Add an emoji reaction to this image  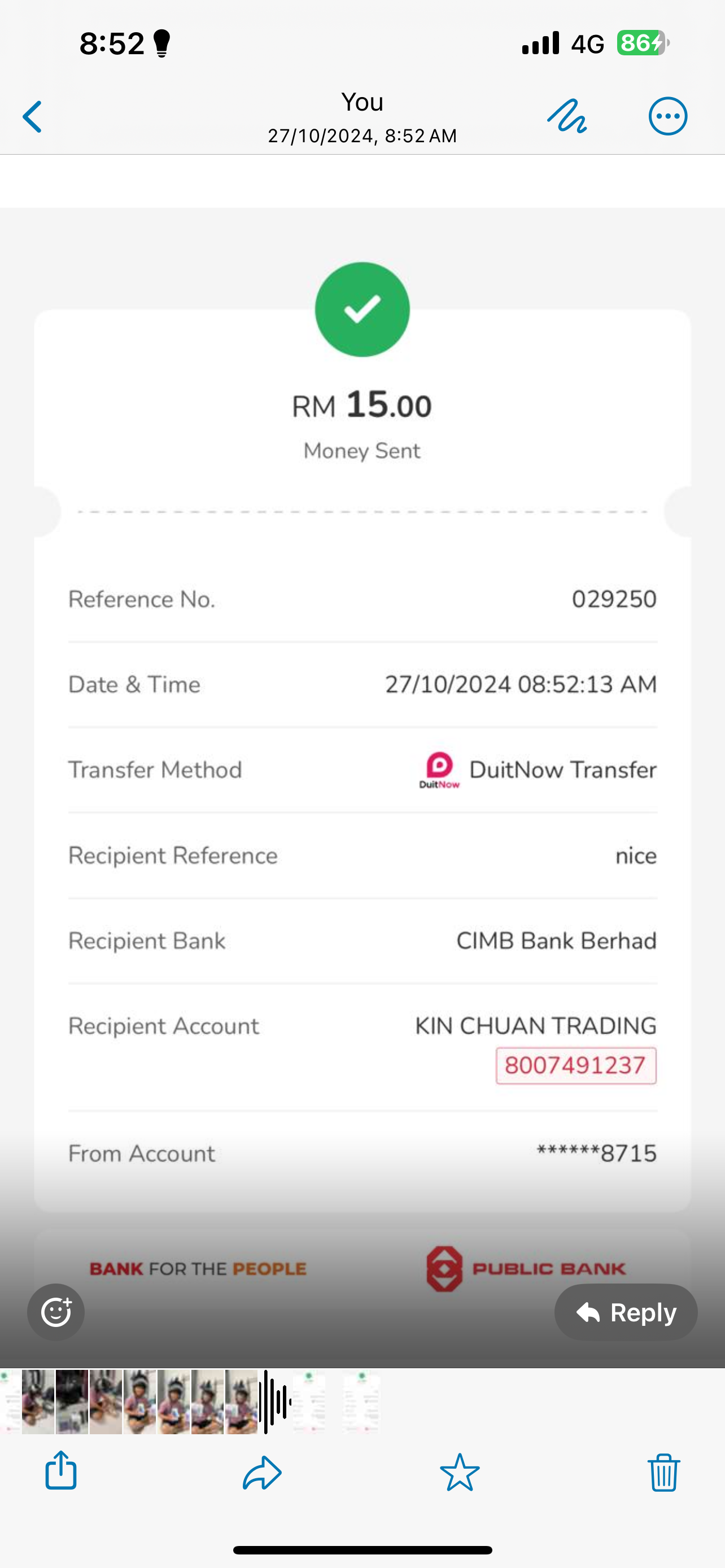click(x=56, y=1312)
